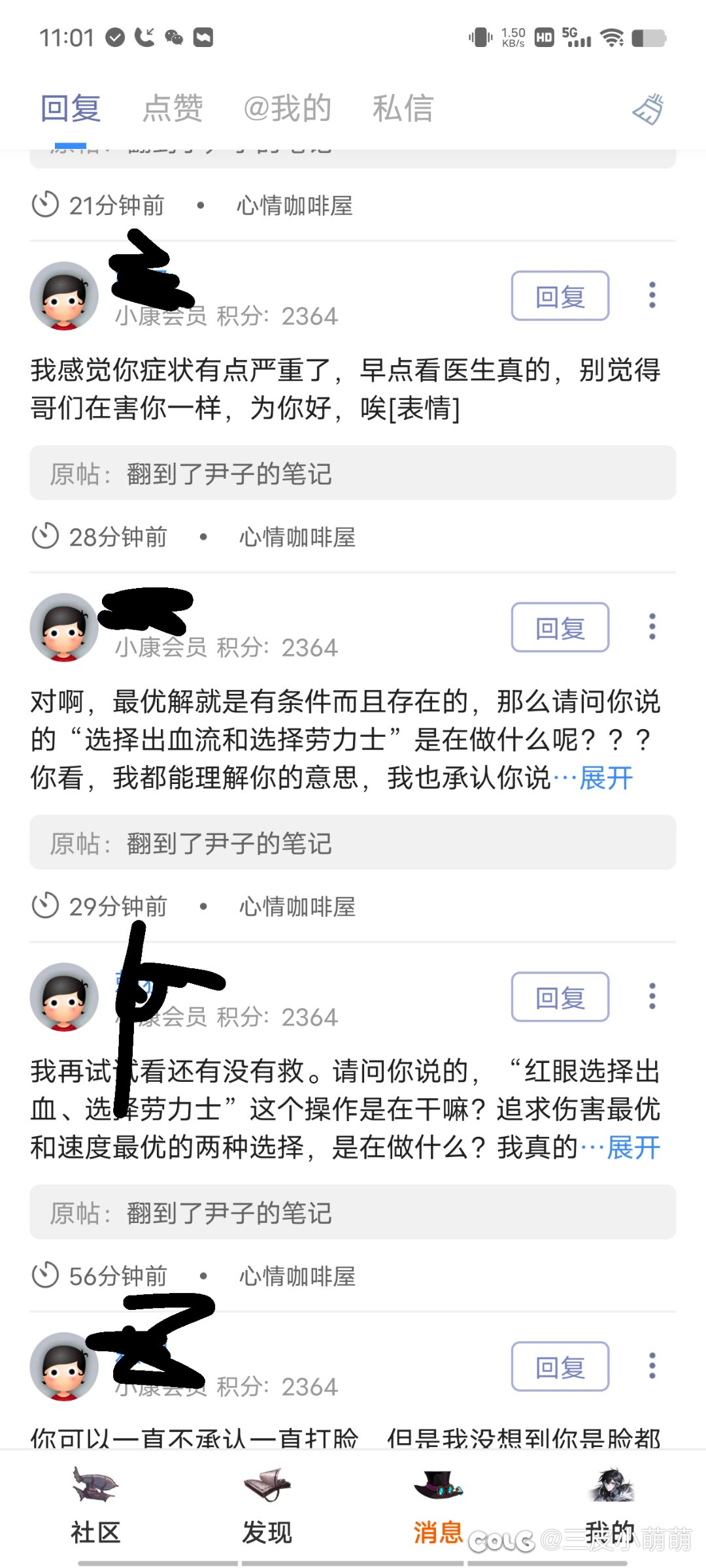Tap the three-dot icon beside the 28分钟前 reply
Image resolution: width=706 pixels, height=1568 pixels.
pos(652,626)
